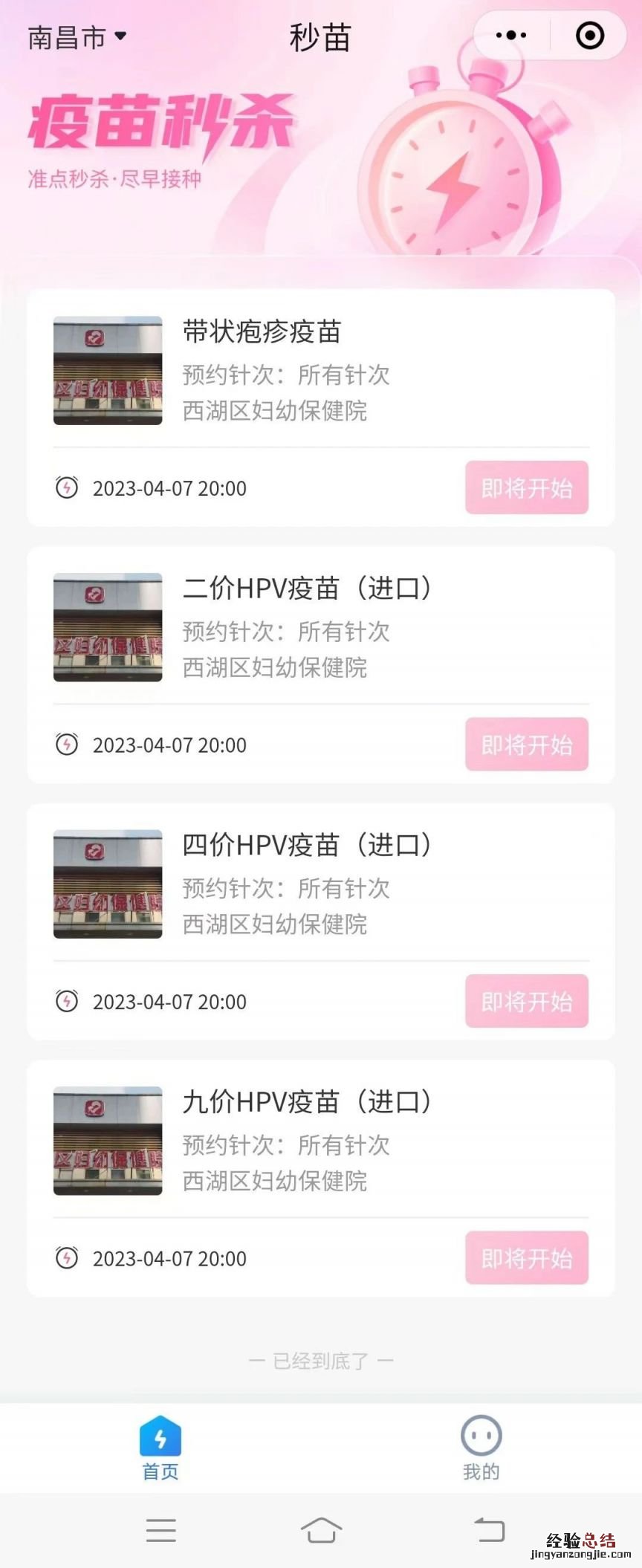This screenshot has height=1568, width=642.
Task: Switch to the 首页 tab
Action: (x=160, y=1449)
